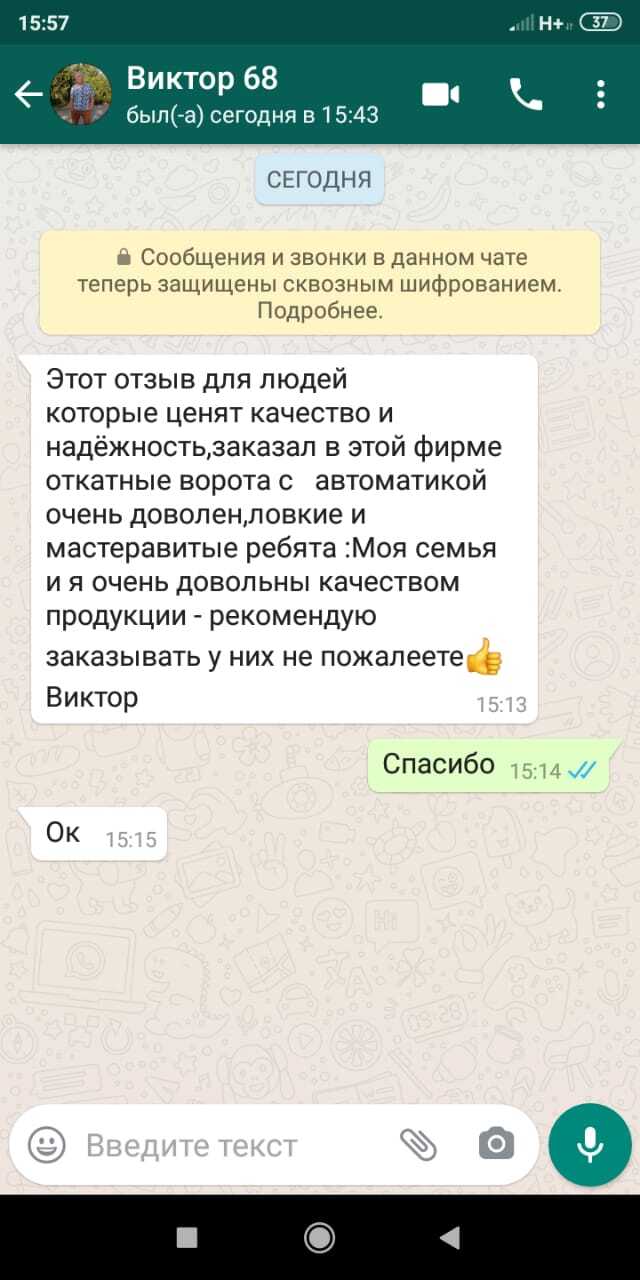
Task: Open the overflow menu
Action: [600, 95]
